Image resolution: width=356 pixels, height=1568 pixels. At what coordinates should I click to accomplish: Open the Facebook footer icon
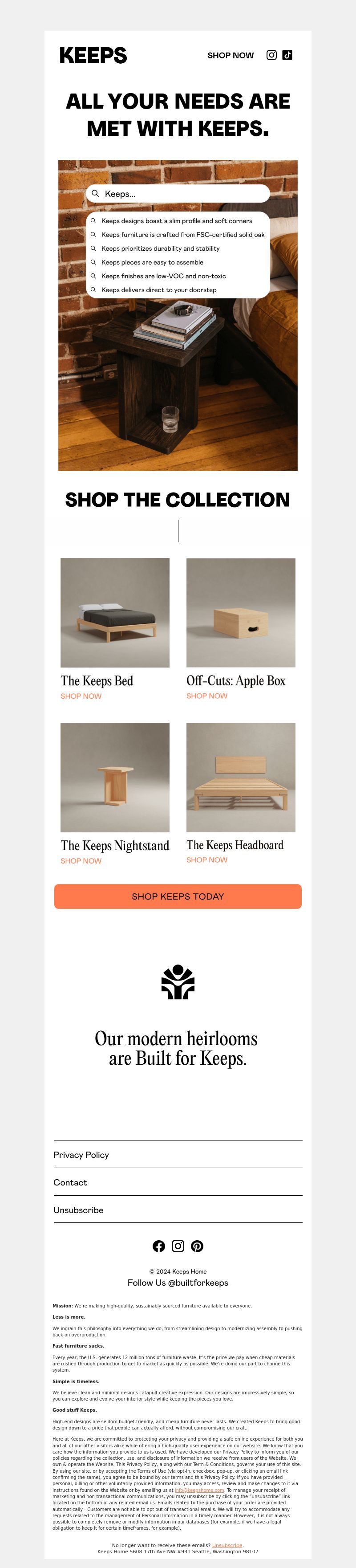[159, 1246]
